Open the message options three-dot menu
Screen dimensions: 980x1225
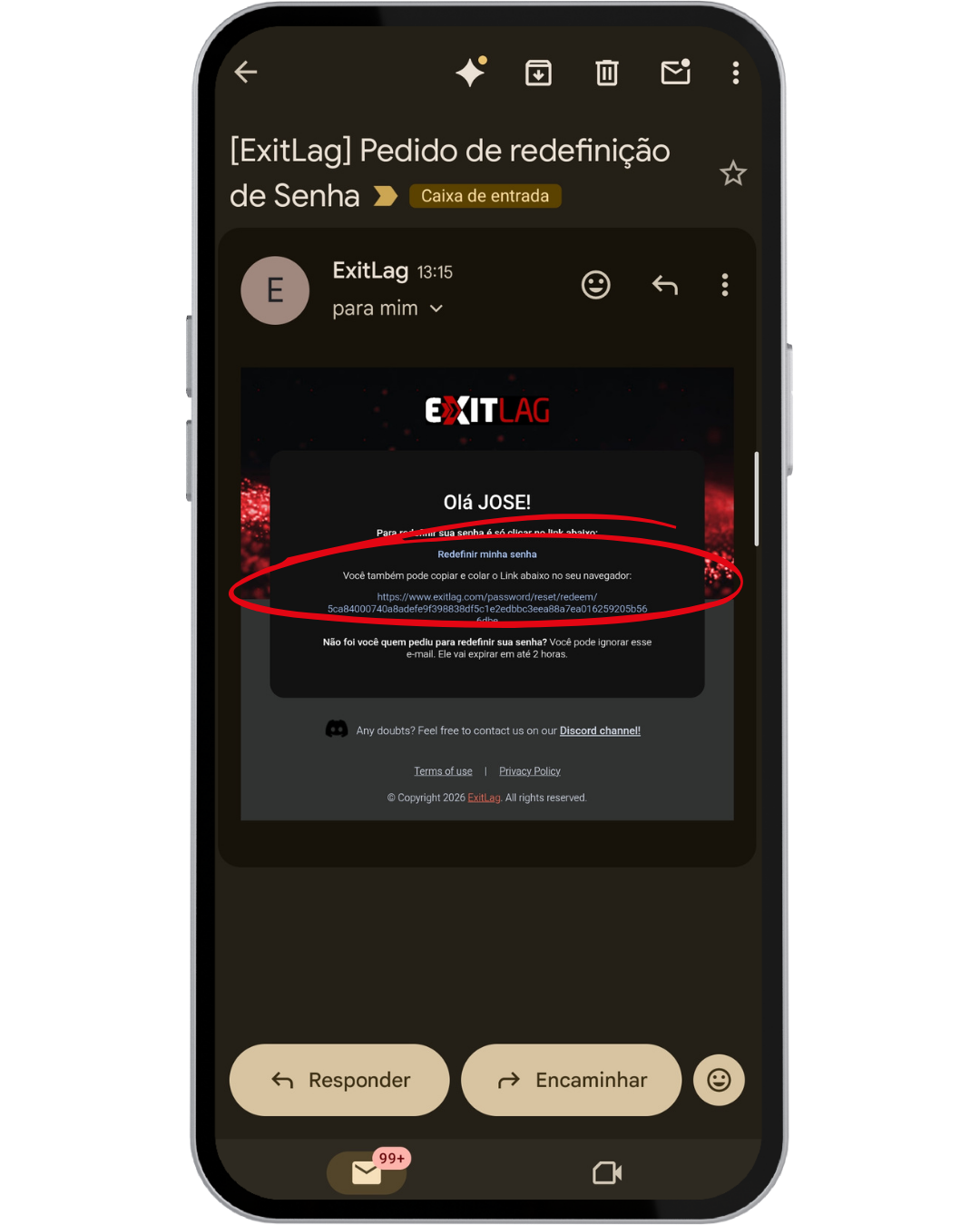click(x=725, y=285)
